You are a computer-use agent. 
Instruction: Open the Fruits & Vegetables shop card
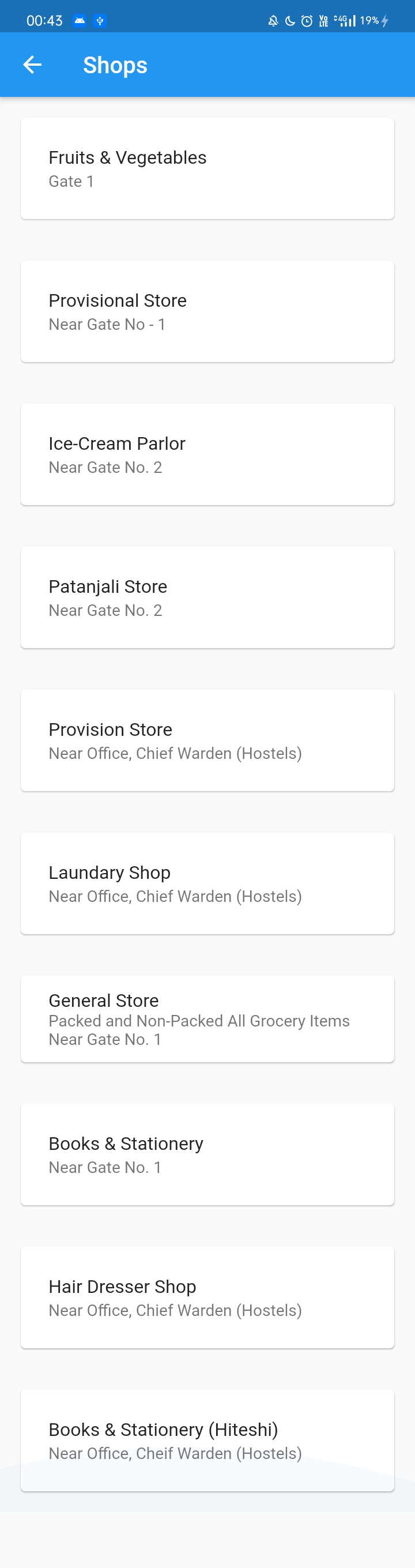click(x=207, y=168)
